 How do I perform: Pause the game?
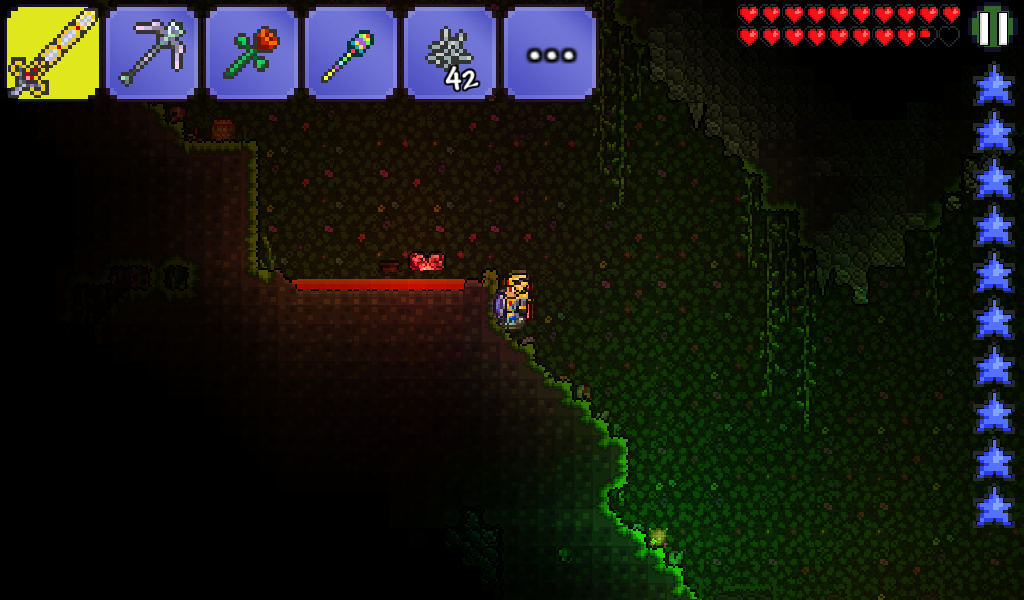[x=992, y=27]
